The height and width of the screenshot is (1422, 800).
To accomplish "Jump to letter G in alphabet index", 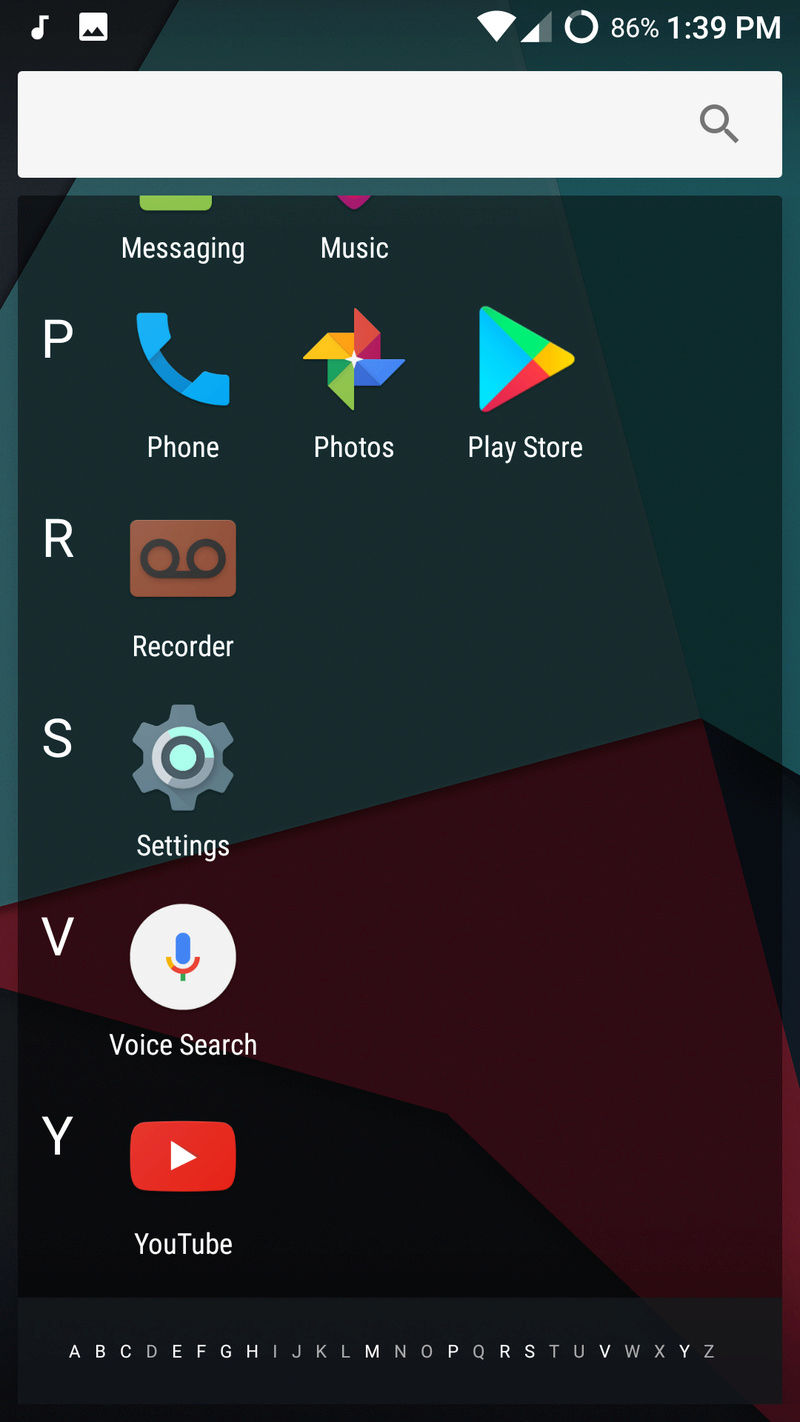I will (x=226, y=1352).
